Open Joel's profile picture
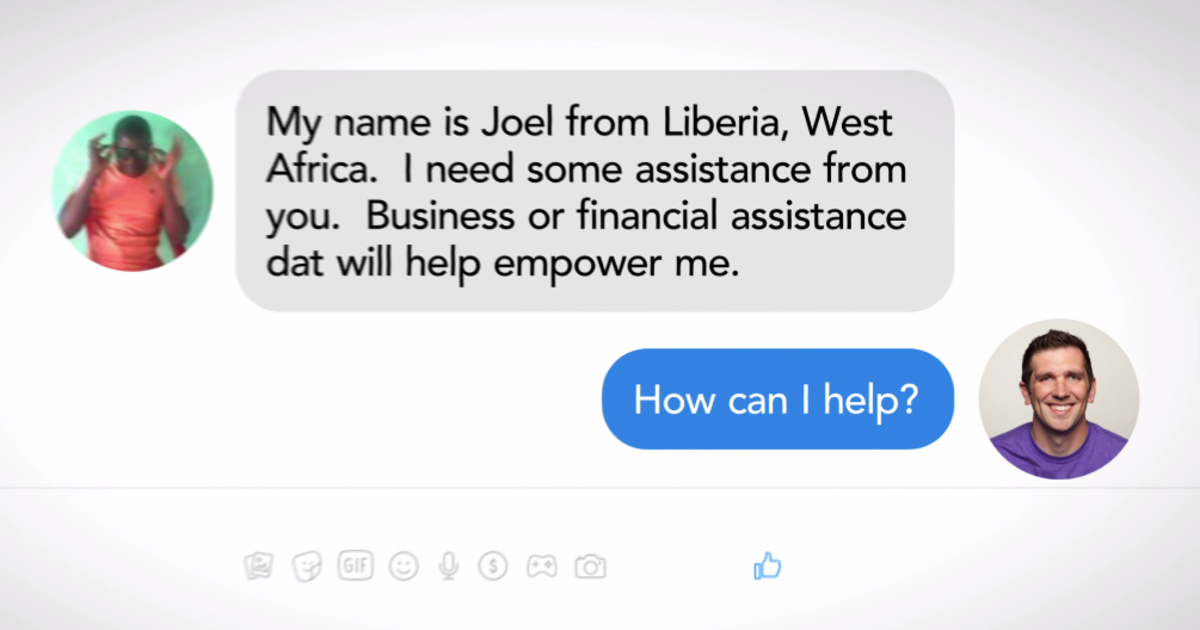The height and width of the screenshot is (630, 1200). click(132, 191)
